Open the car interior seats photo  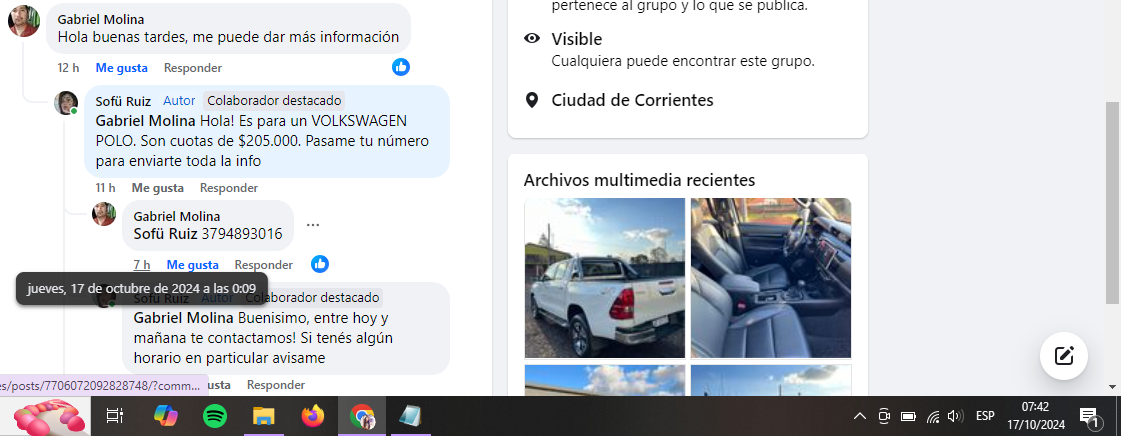pos(770,278)
